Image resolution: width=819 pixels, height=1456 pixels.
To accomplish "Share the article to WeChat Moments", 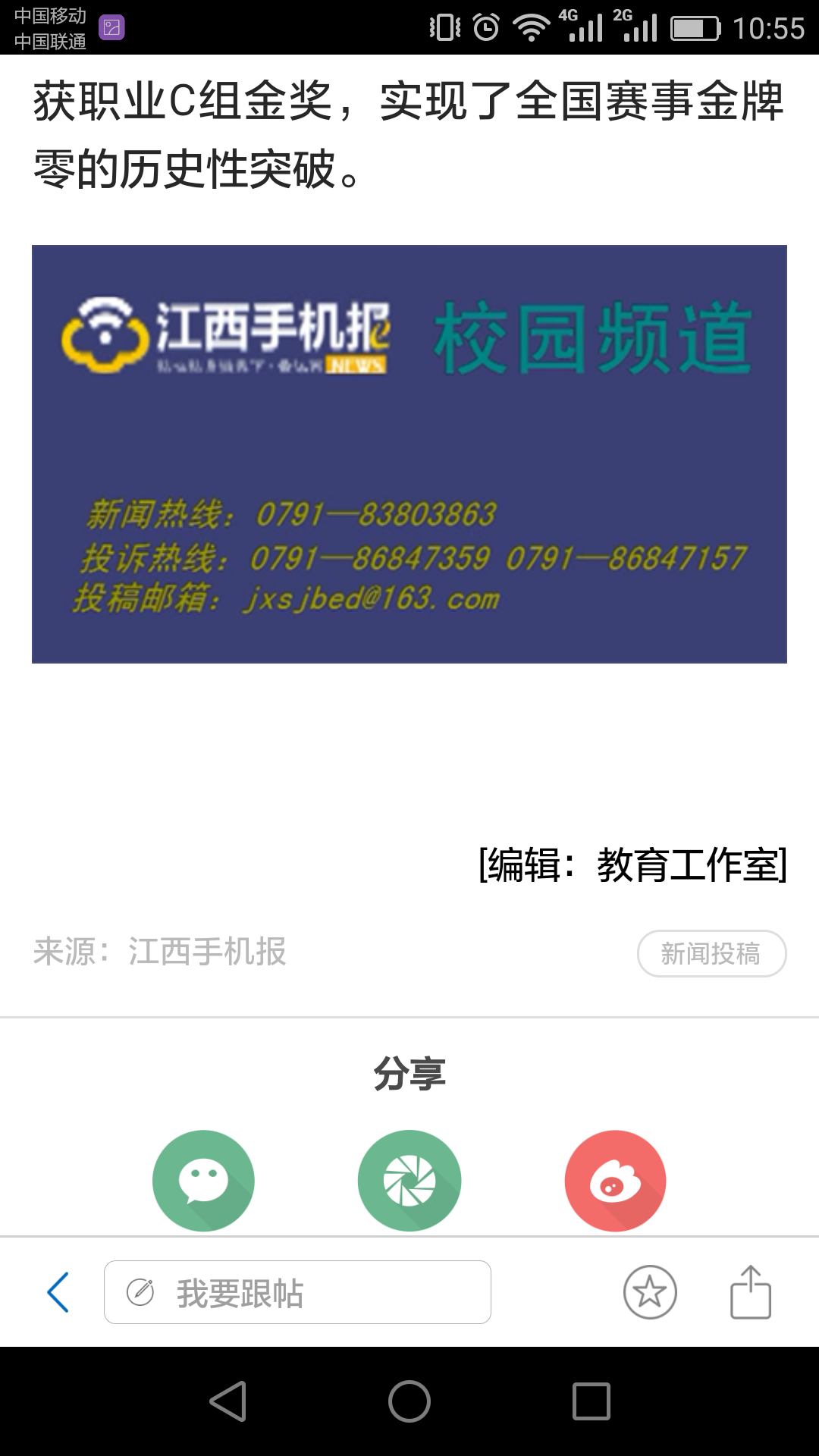I will [409, 1180].
